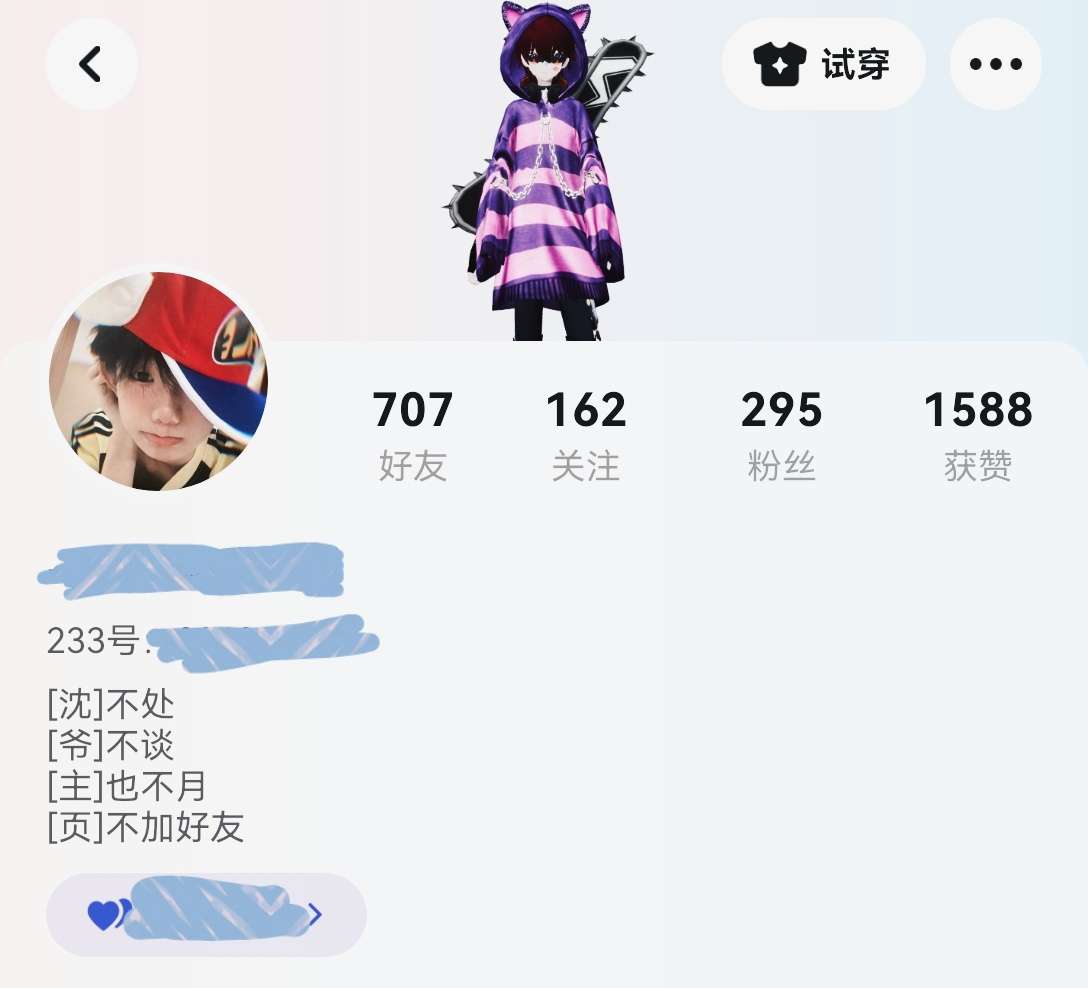Viewport: 1088px width, 988px height.
Task: Open the 295 粉丝 followers list
Action: [x=781, y=434]
